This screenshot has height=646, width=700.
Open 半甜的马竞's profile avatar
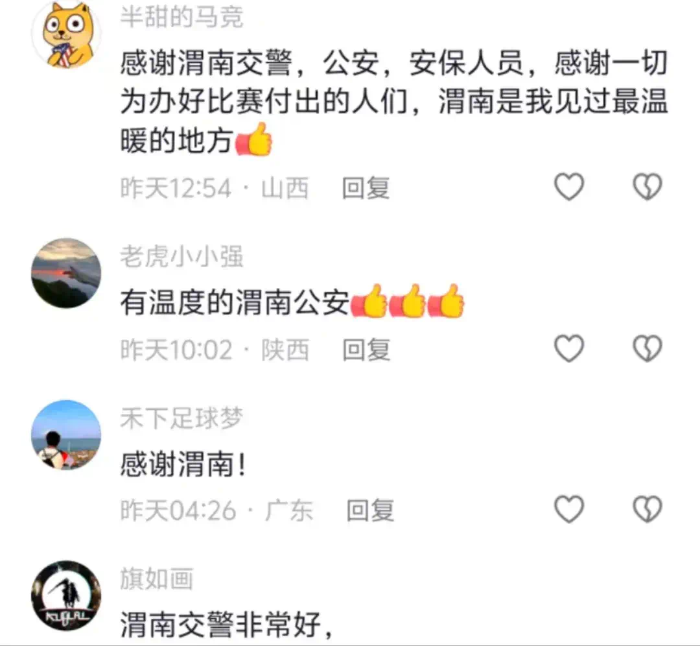coord(67,33)
